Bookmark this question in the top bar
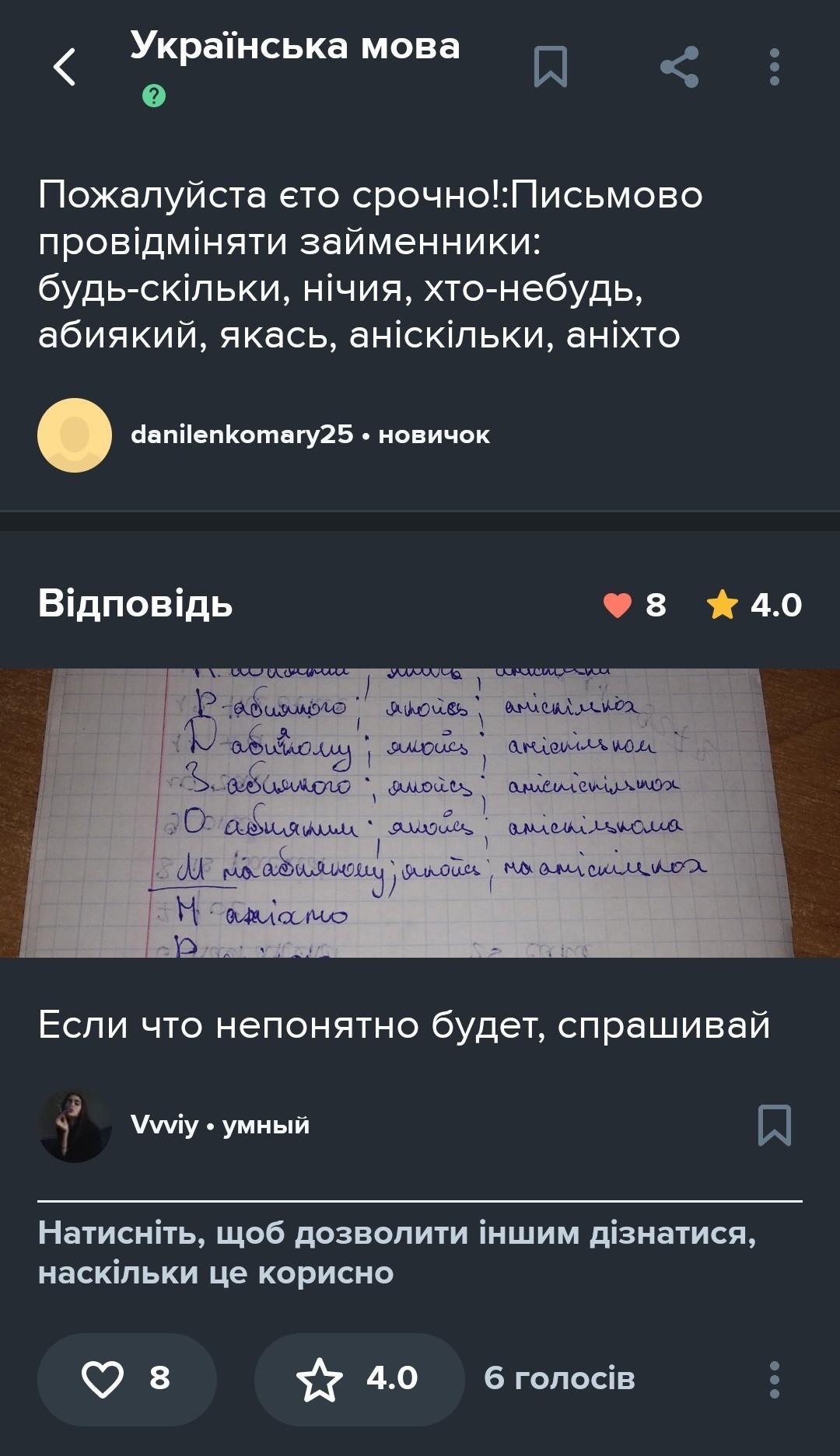Screen dimensions: 840x1456 coord(551,67)
